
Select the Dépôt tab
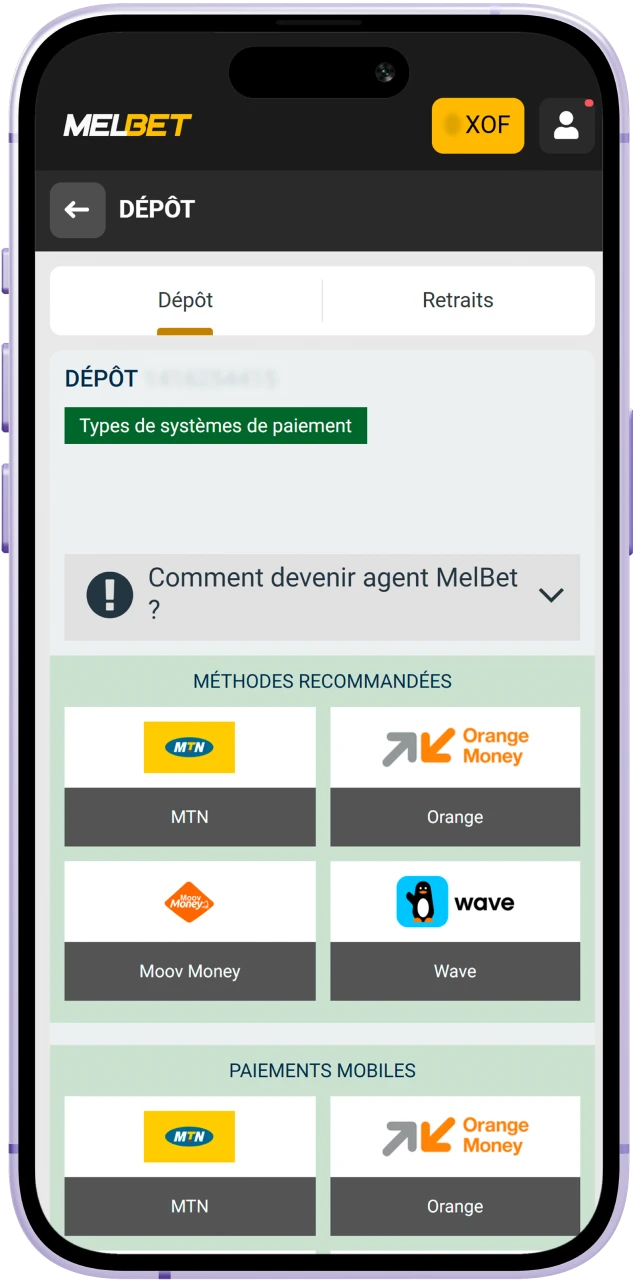click(x=185, y=300)
